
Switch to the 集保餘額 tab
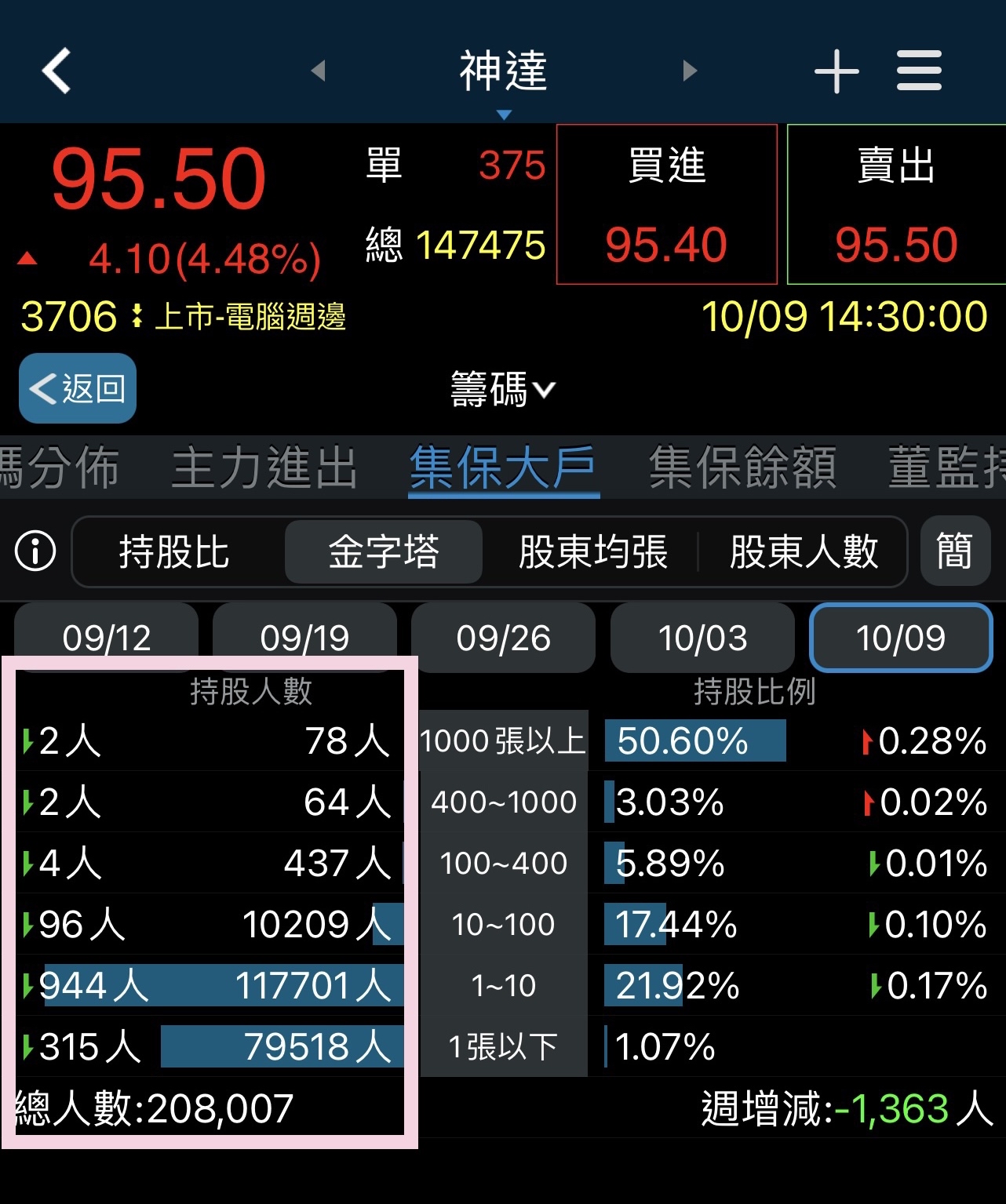(x=742, y=468)
